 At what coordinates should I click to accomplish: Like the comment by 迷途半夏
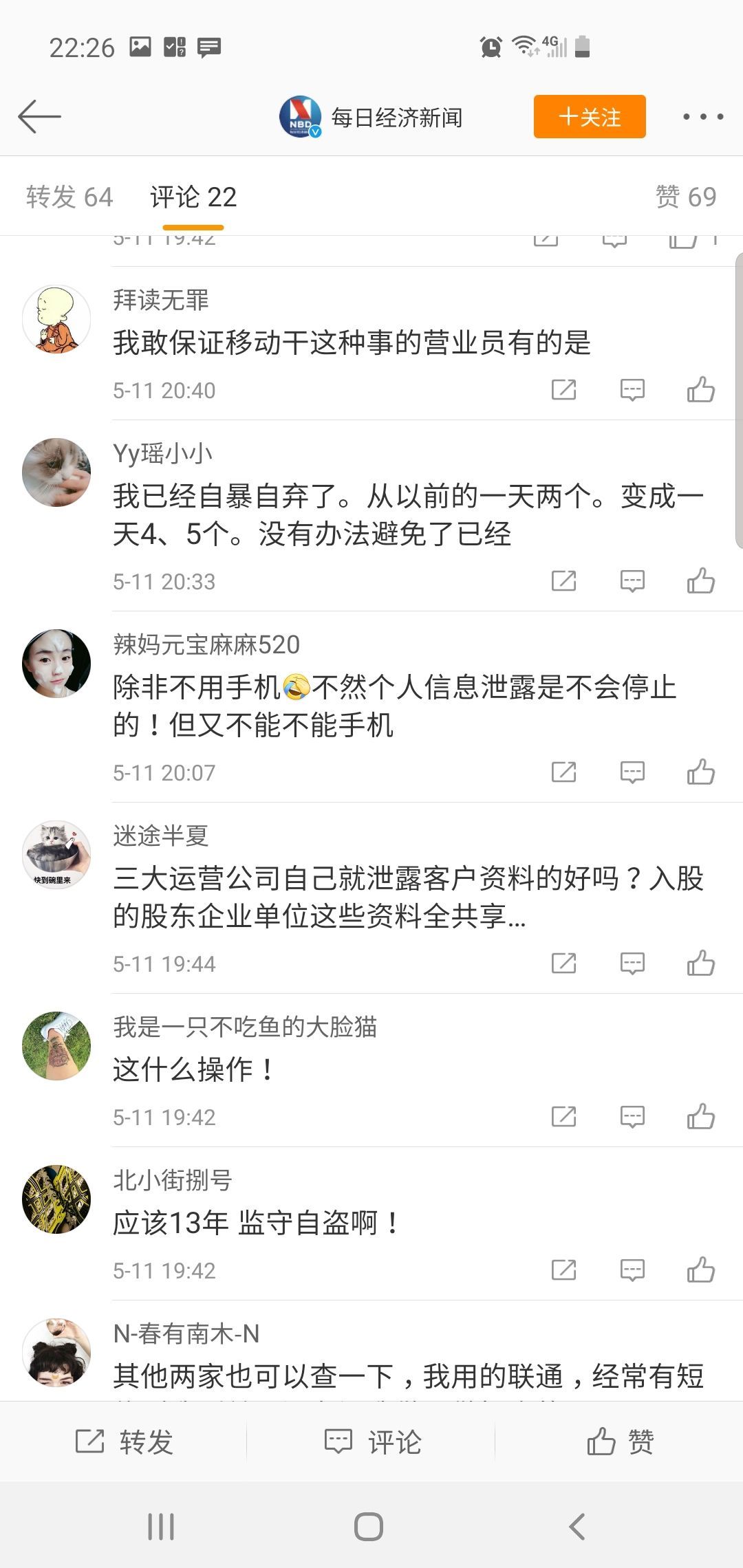coord(700,963)
